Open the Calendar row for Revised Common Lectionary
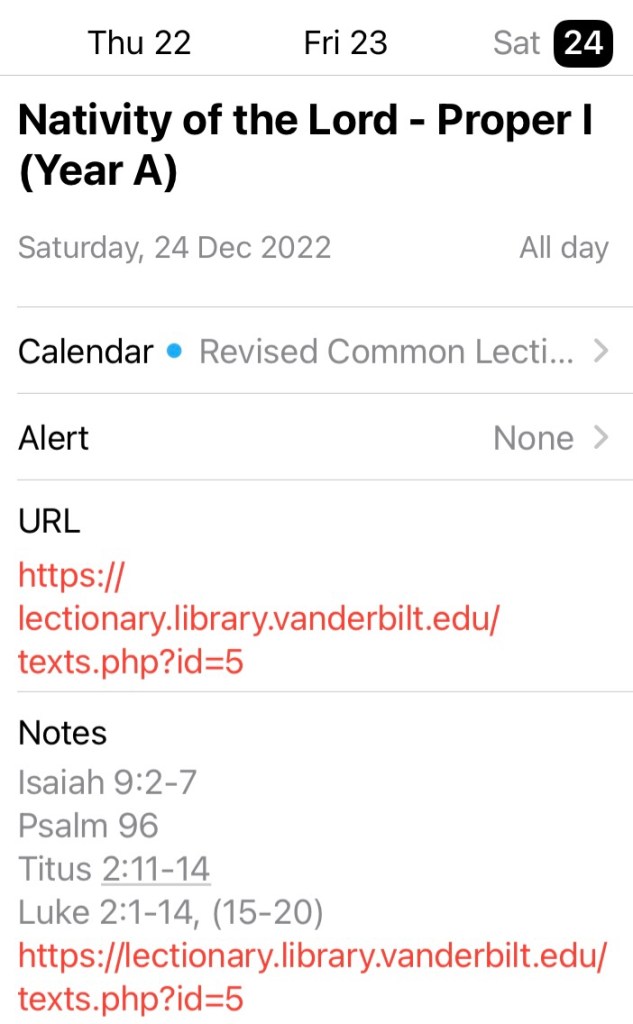 (x=316, y=351)
